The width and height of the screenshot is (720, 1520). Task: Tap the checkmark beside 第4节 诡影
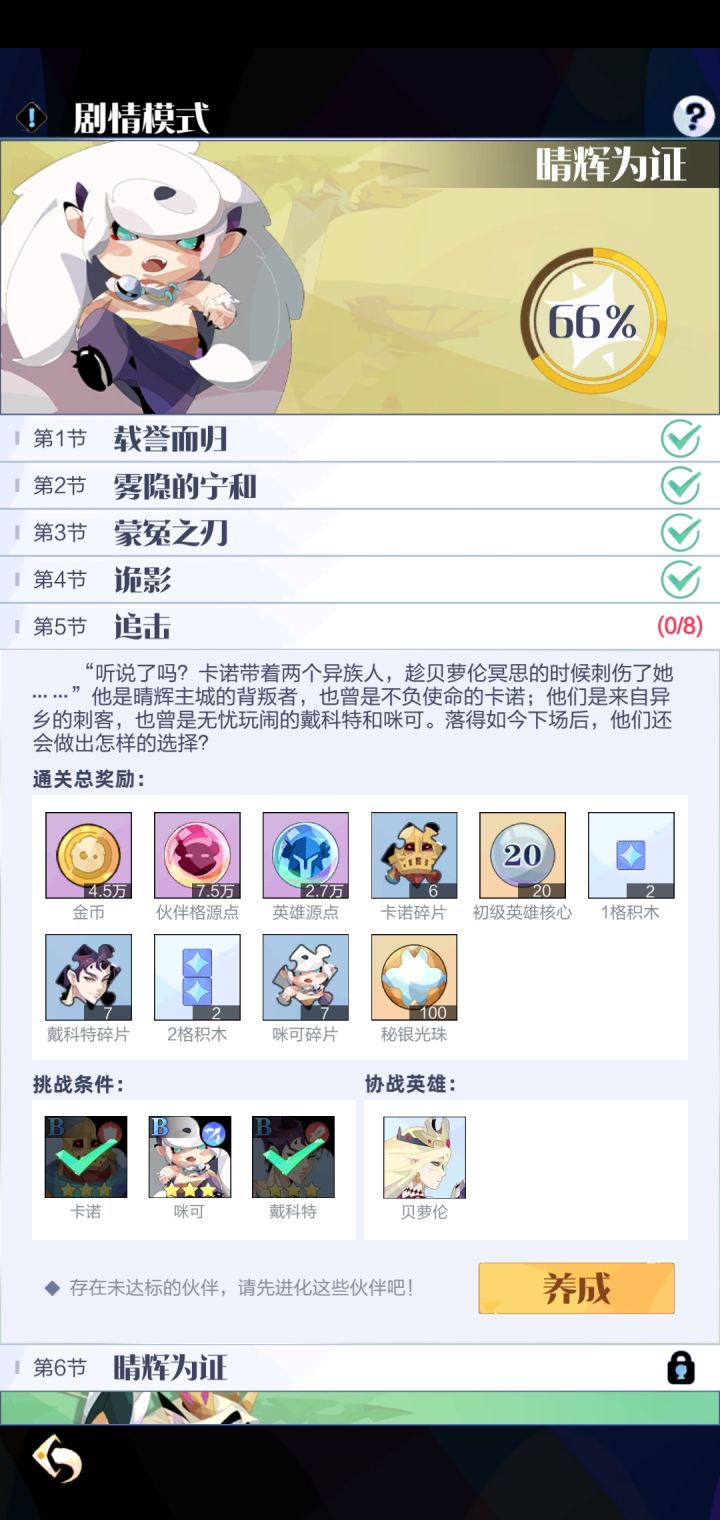click(x=681, y=578)
